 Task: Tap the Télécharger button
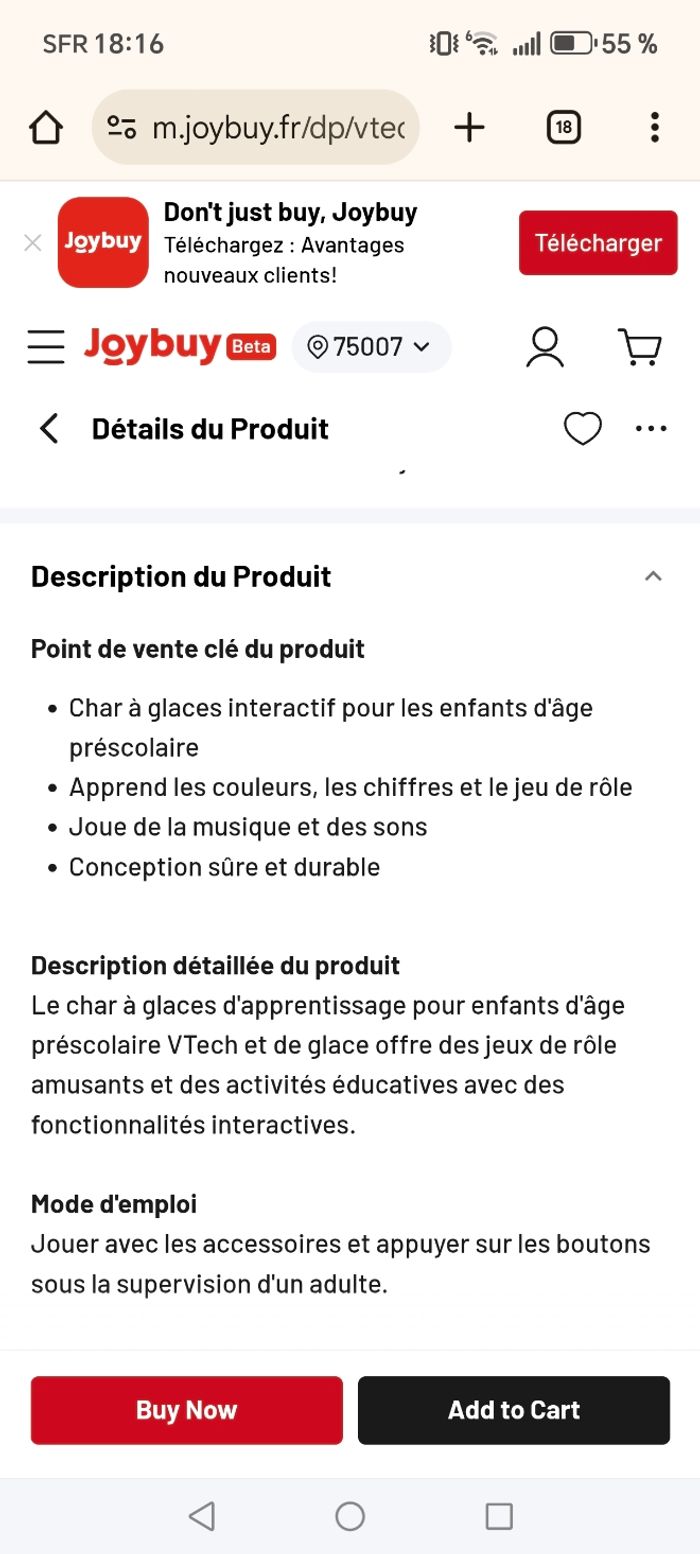[x=598, y=243]
